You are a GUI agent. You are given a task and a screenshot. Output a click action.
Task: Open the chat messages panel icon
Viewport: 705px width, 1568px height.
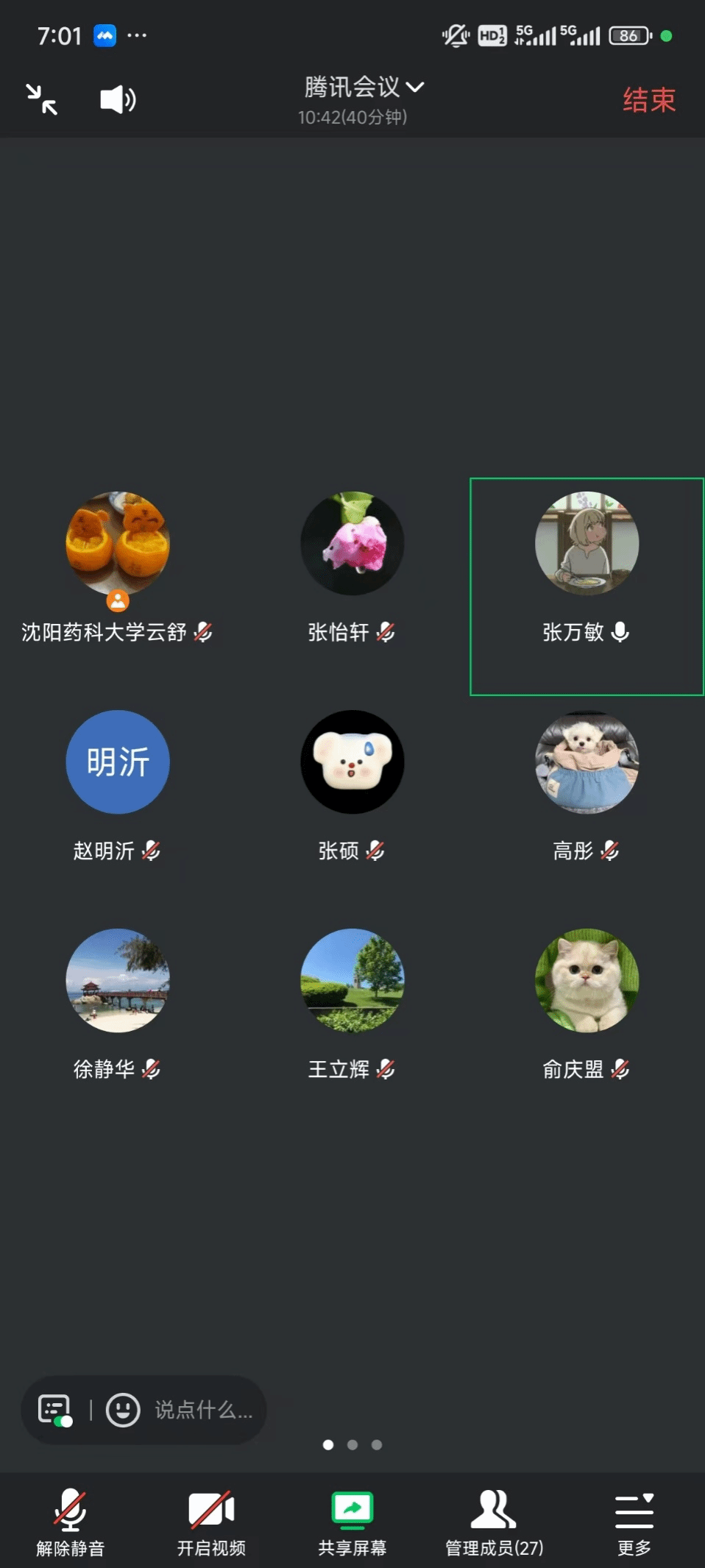(x=55, y=1410)
